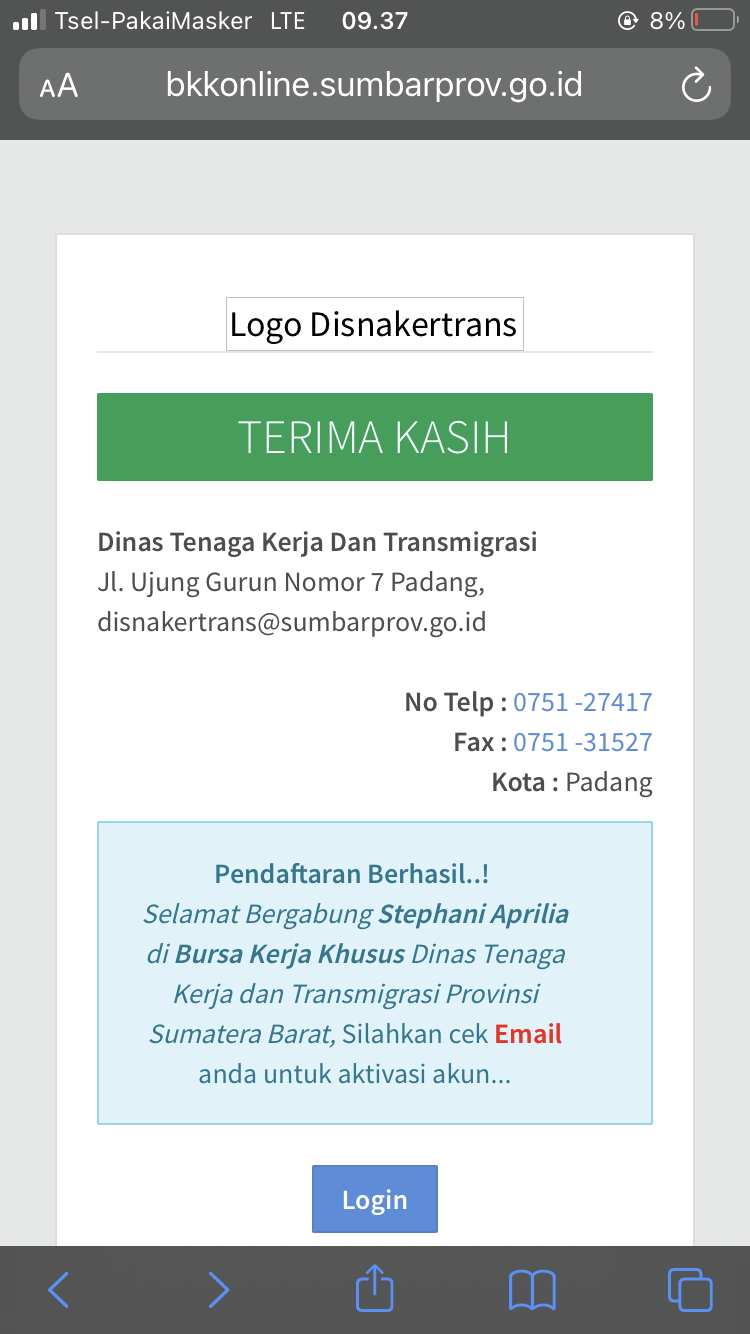Go forward with the right arrow
Viewport: 750px width, 1334px height.
pos(218,1289)
